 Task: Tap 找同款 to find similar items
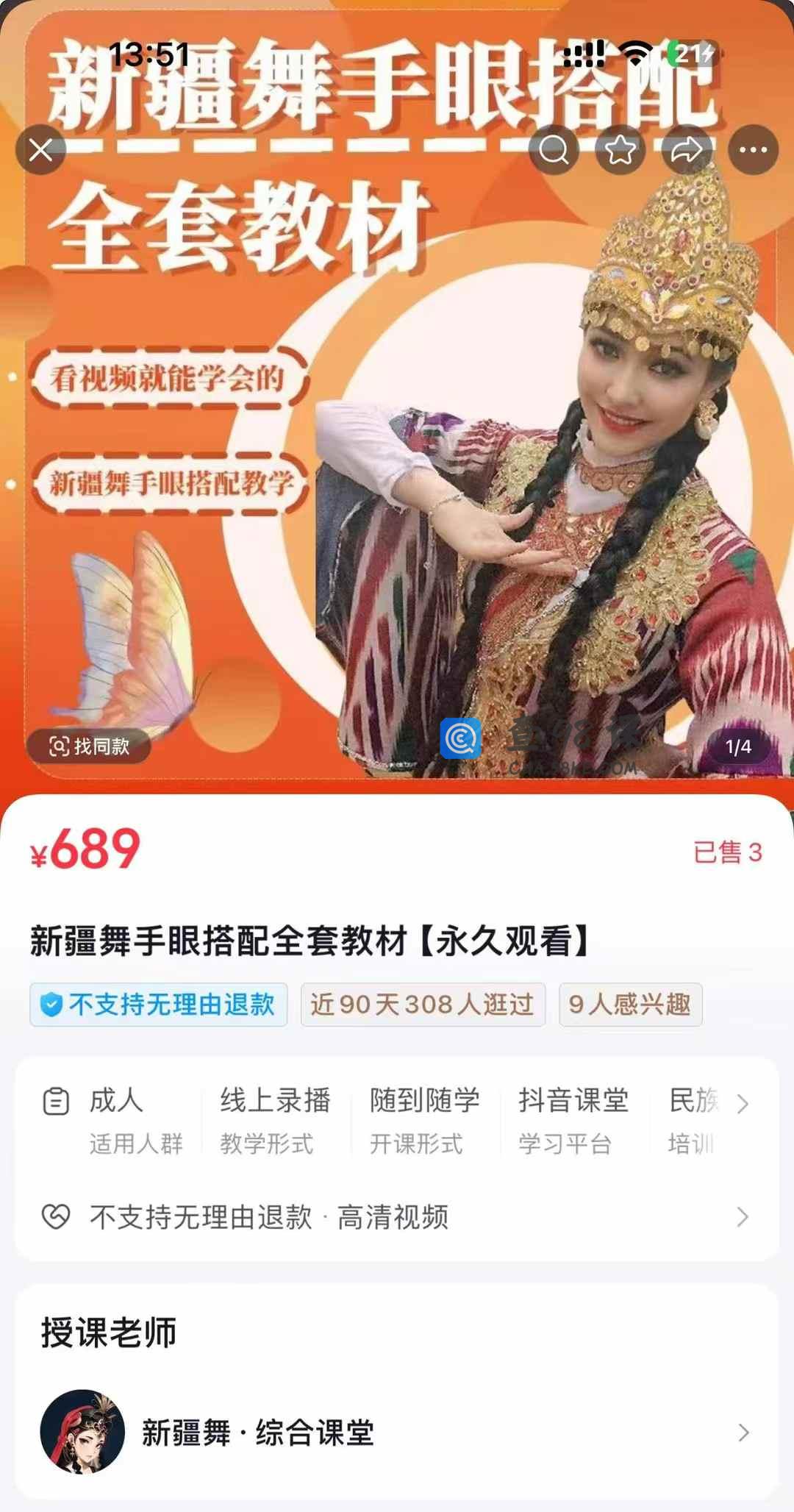89,746
